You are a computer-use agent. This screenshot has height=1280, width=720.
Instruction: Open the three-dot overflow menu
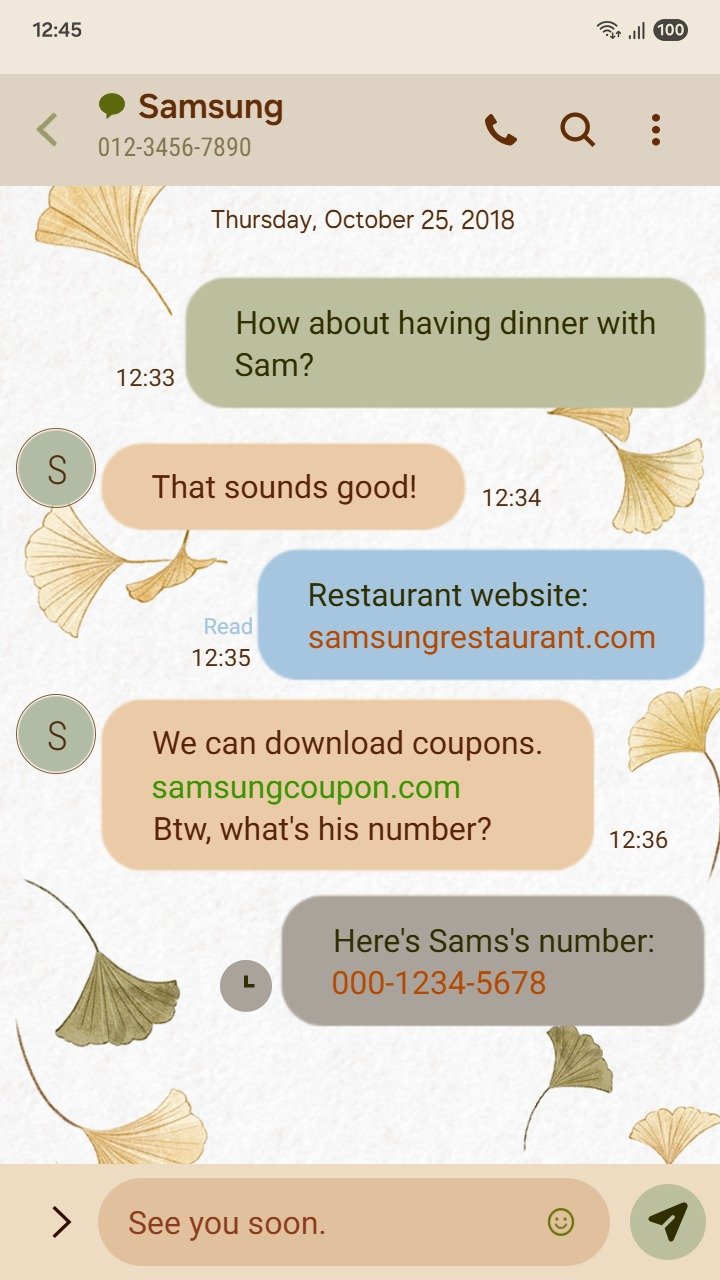pyautogui.click(x=655, y=130)
